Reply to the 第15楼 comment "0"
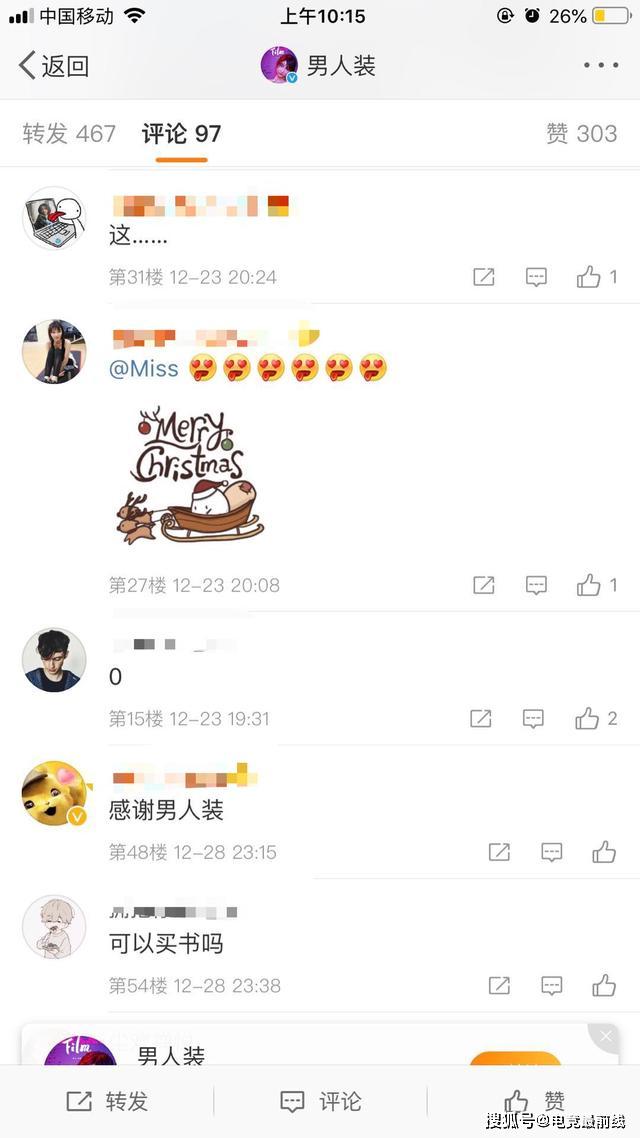Image resolution: width=640 pixels, height=1138 pixels. (x=534, y=718)
